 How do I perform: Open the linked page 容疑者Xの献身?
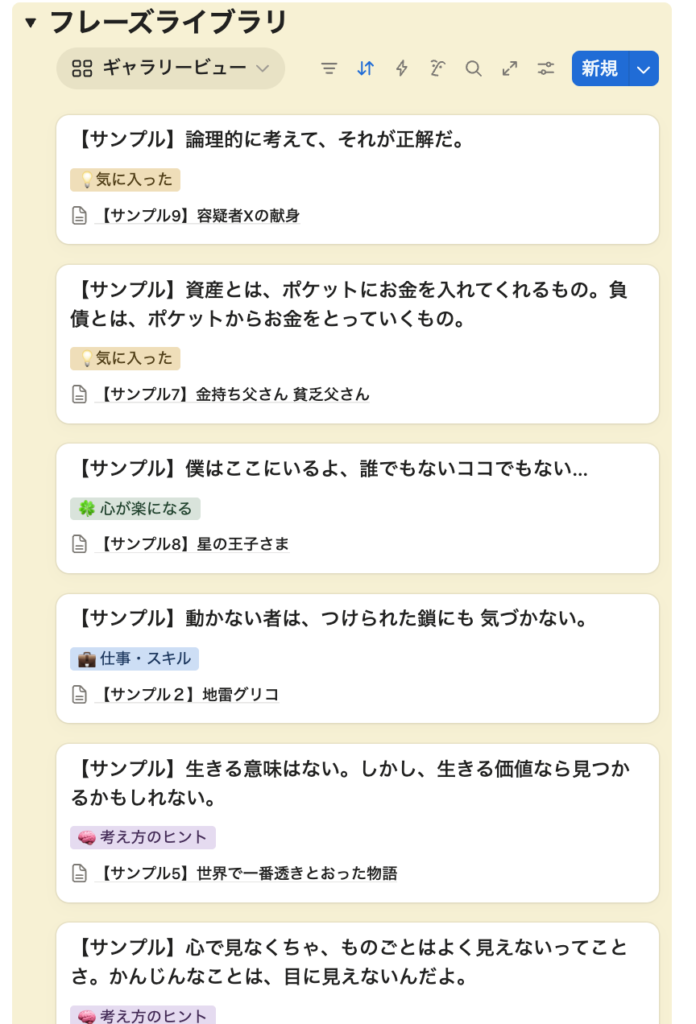tap(199, 215)
